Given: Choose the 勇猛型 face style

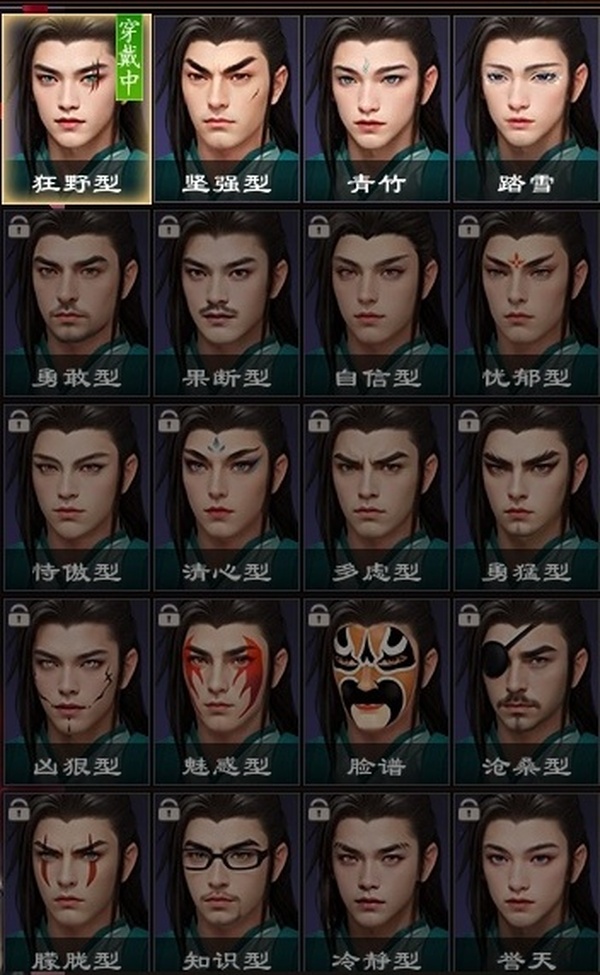Looking at the screenshot, I should (x=526, y=496).
